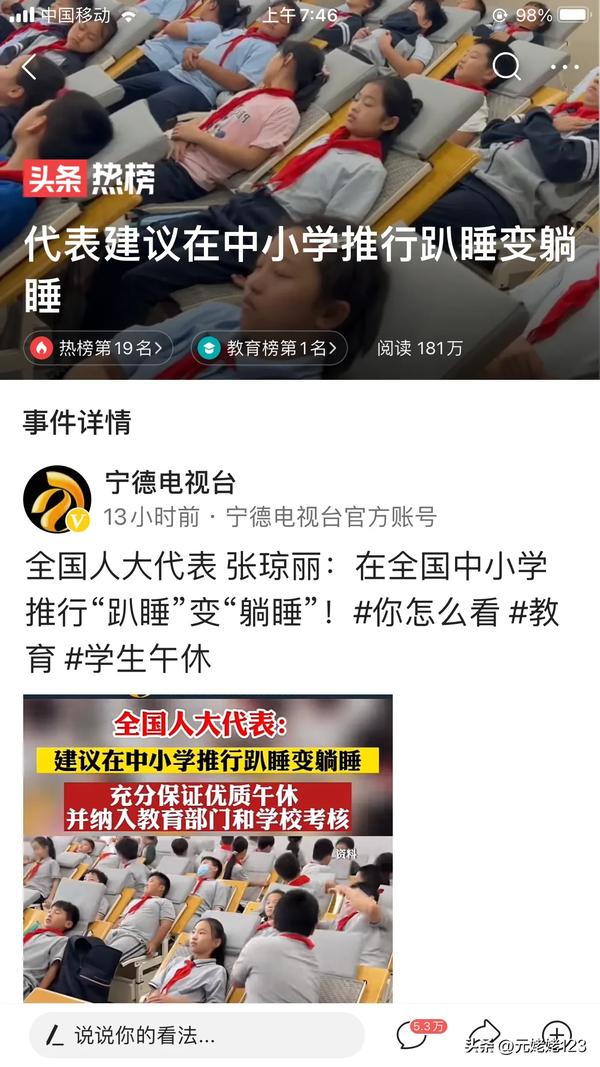Open the 教育榜第1名 ranking chip

[x=269, y=348]
